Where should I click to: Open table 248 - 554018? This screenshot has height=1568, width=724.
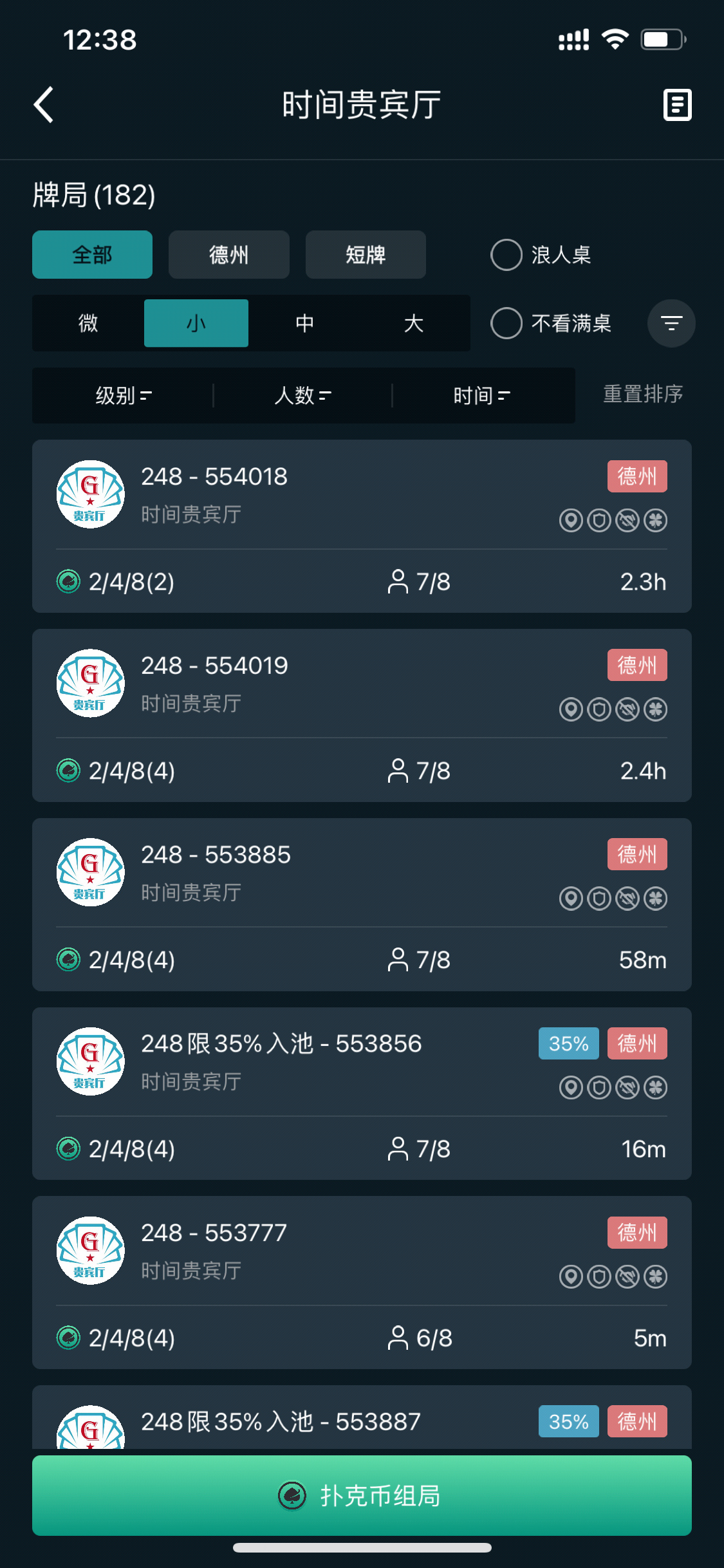click(x=362, y=526)
